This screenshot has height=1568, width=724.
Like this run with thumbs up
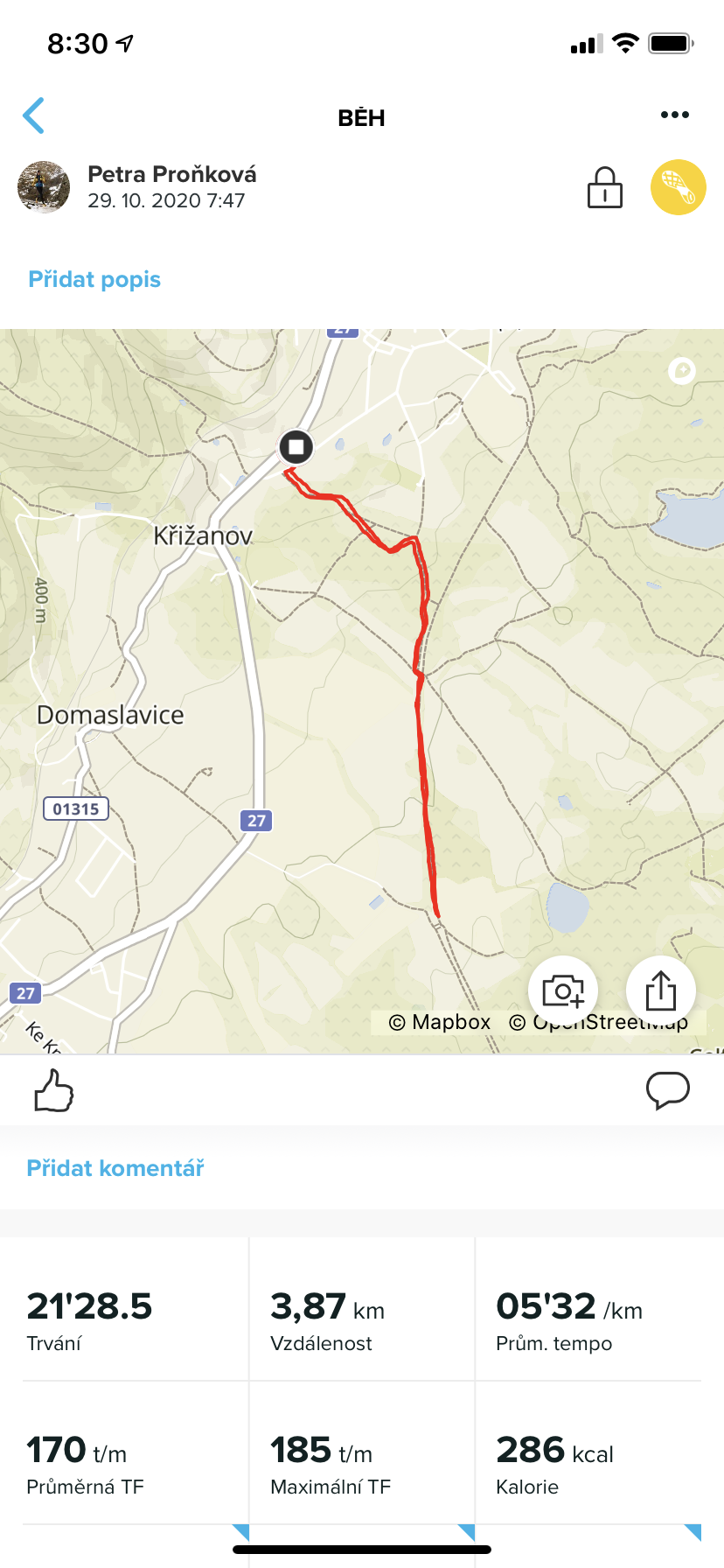(53, 1091)
